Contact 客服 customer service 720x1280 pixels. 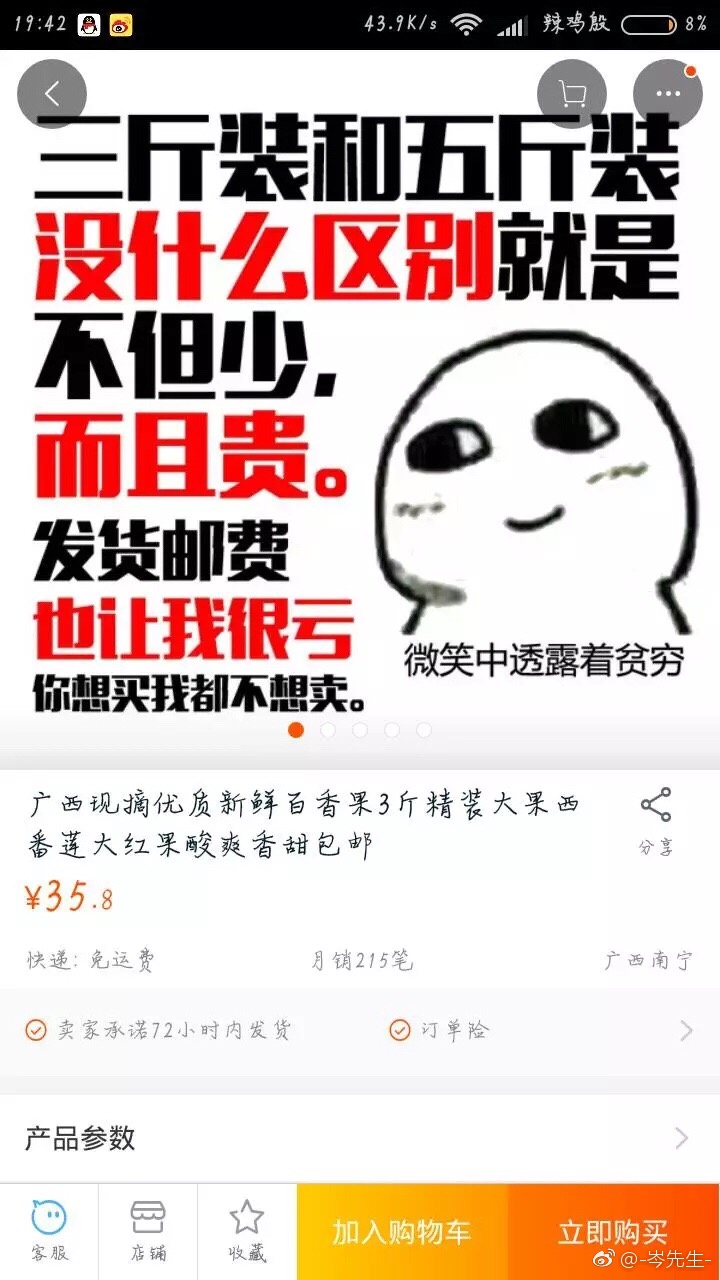[x=49, y=1230]
